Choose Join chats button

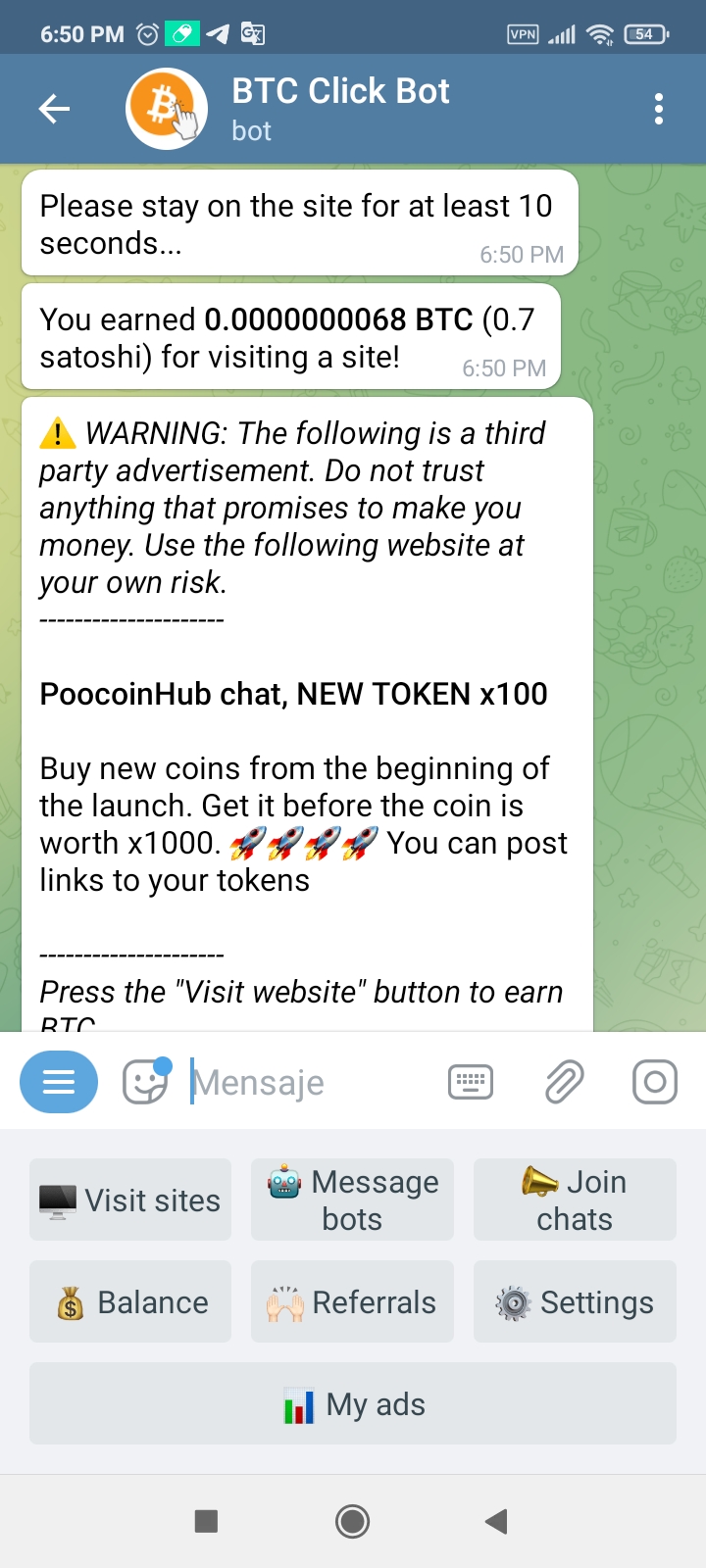(x=575, y=1200)
